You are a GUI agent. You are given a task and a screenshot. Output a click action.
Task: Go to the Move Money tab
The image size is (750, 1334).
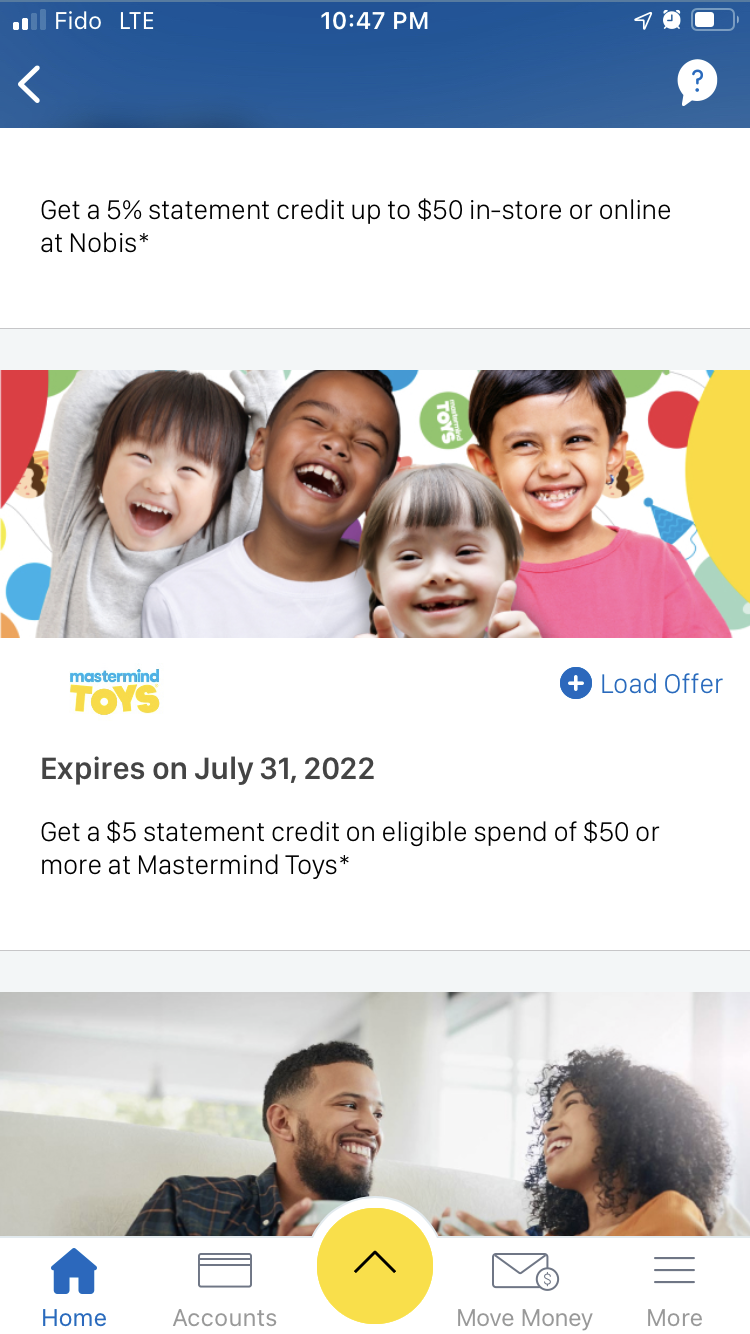524,1288
